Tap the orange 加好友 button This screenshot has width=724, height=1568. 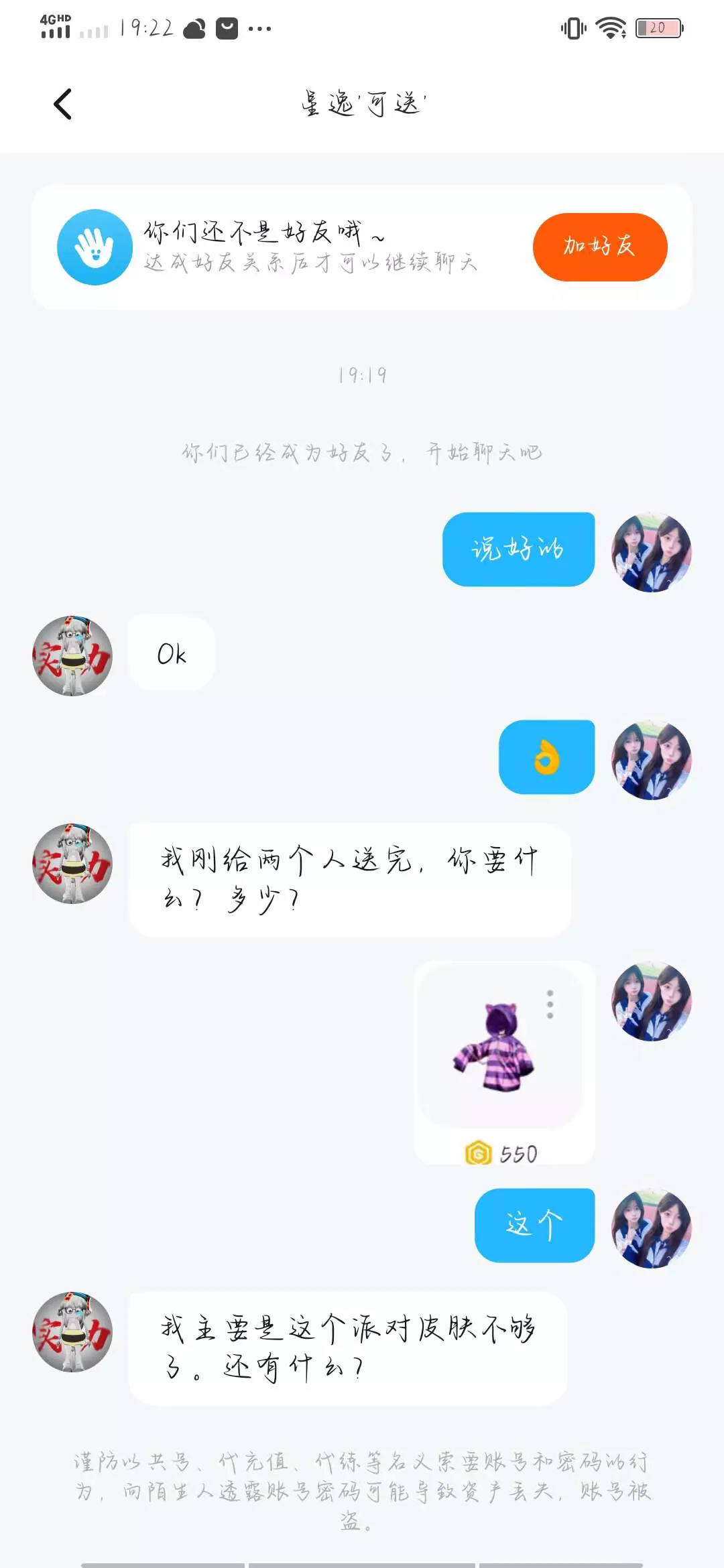click(x=600, y=247)
